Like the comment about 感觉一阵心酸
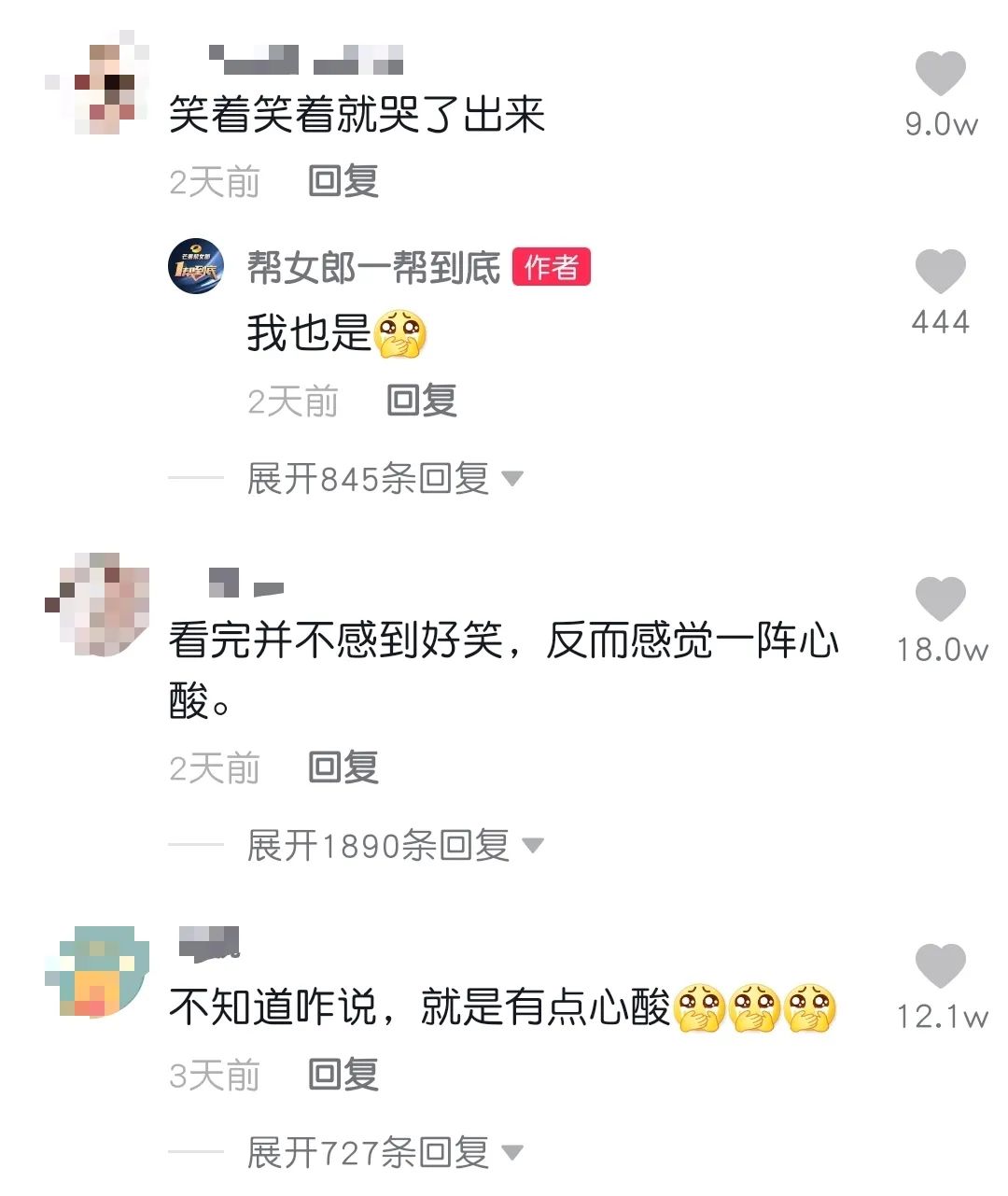The height and width of the screenshot is (1196, 1008). pos(940,598)
